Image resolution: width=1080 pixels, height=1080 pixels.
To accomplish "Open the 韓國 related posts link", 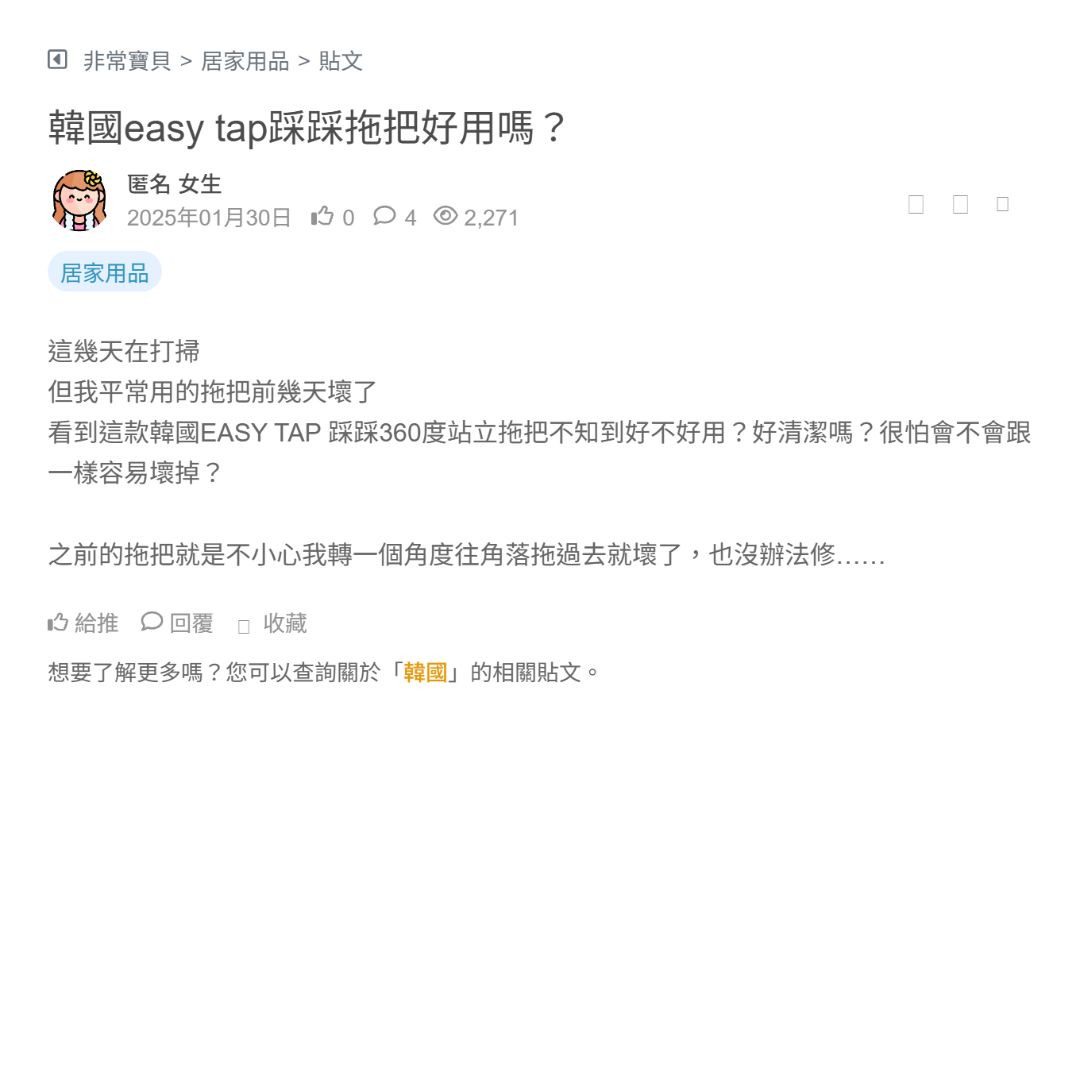I will coord(425,672).
